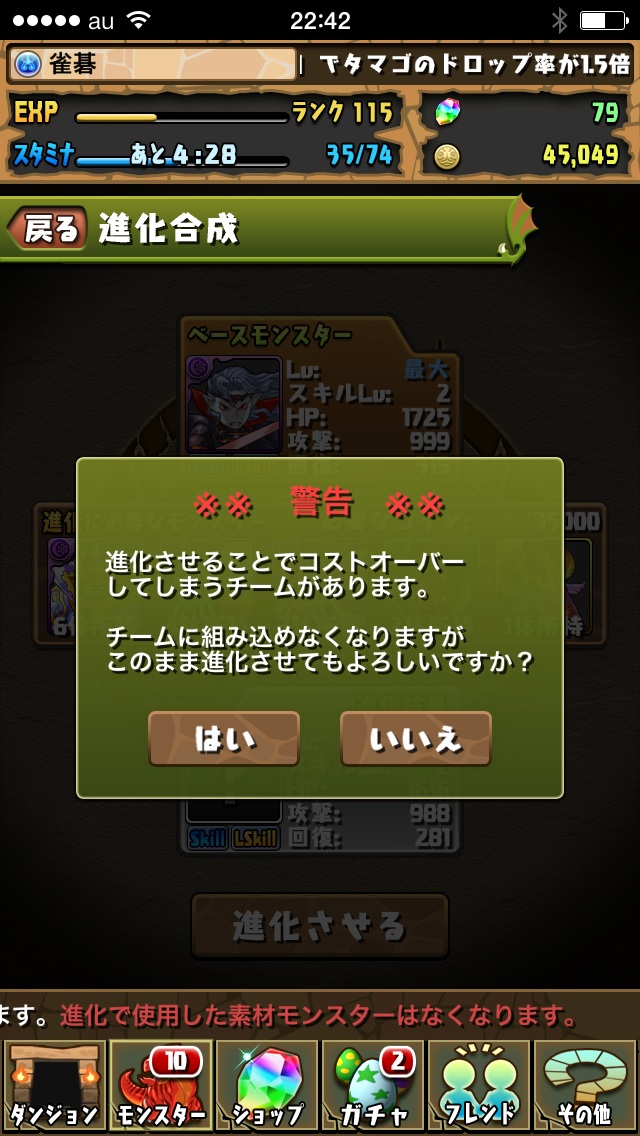Open the その他 tab
This screenshot has height=1136, width=640.
(586, 1086)
